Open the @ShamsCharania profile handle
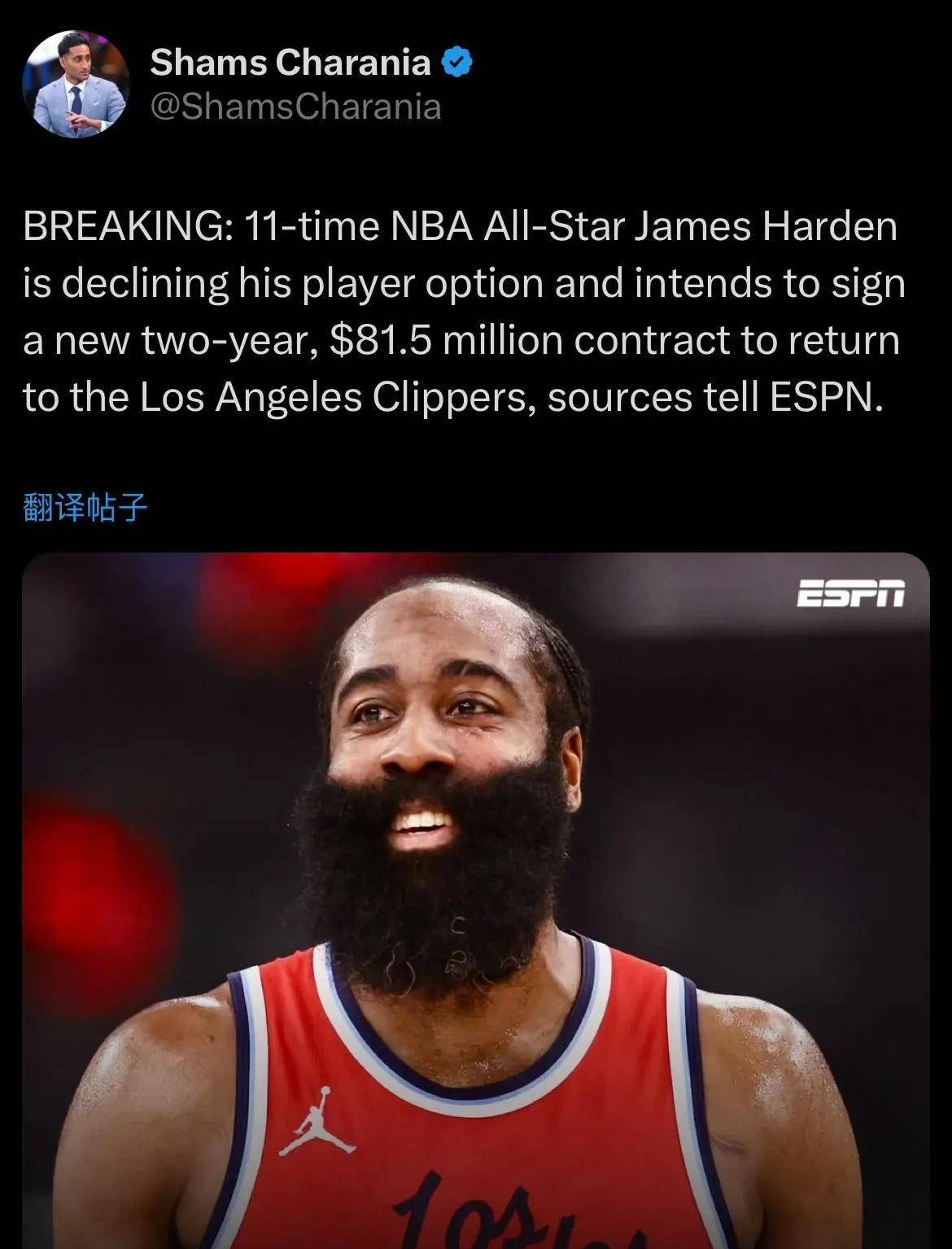Screen dimensions: 952x1249 pos(296,107)
